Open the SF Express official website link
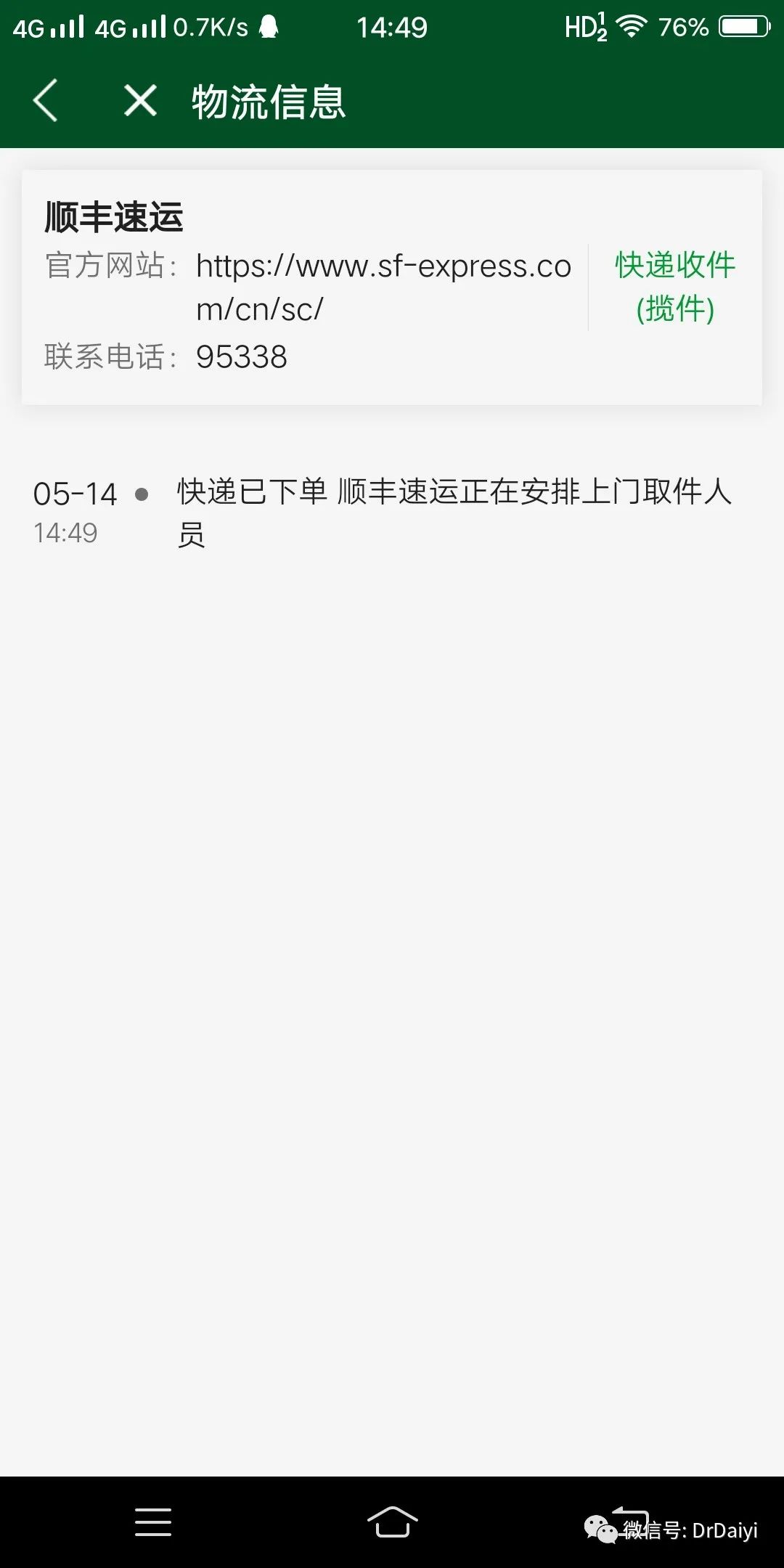This screenshot has width=784, height=1568. pyautogui.click(x=383, y=287)
